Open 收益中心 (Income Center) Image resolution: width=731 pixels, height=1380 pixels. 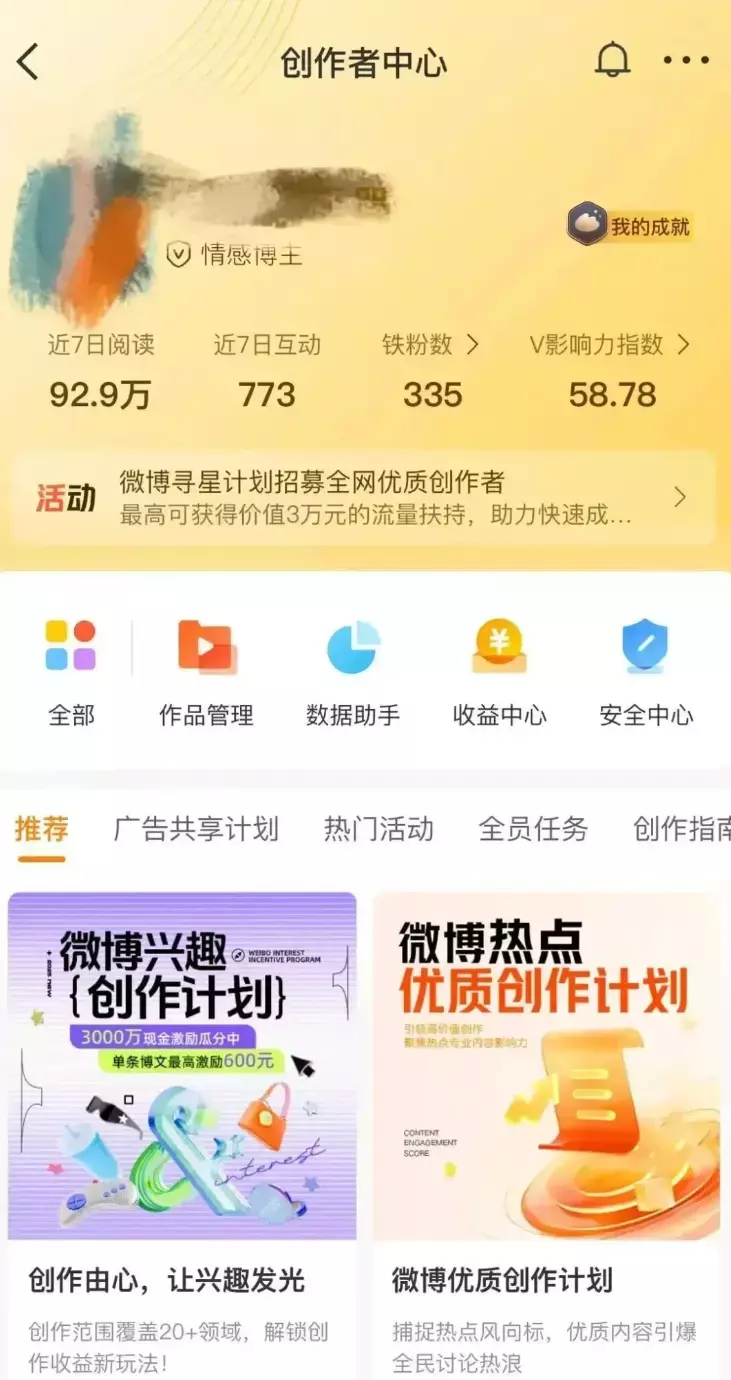499,670
